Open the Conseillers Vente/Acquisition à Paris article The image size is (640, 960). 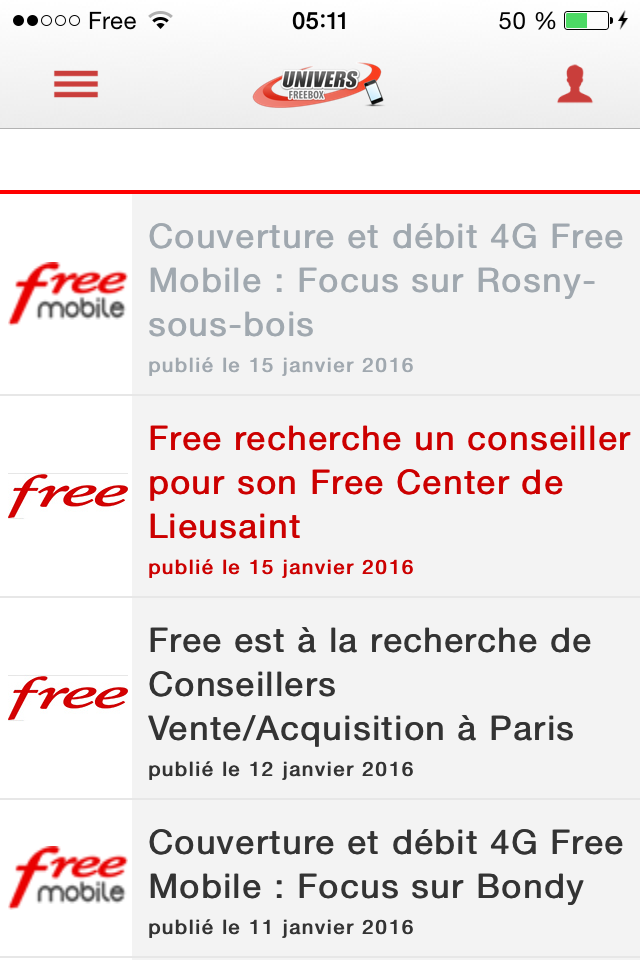point(370,685)
